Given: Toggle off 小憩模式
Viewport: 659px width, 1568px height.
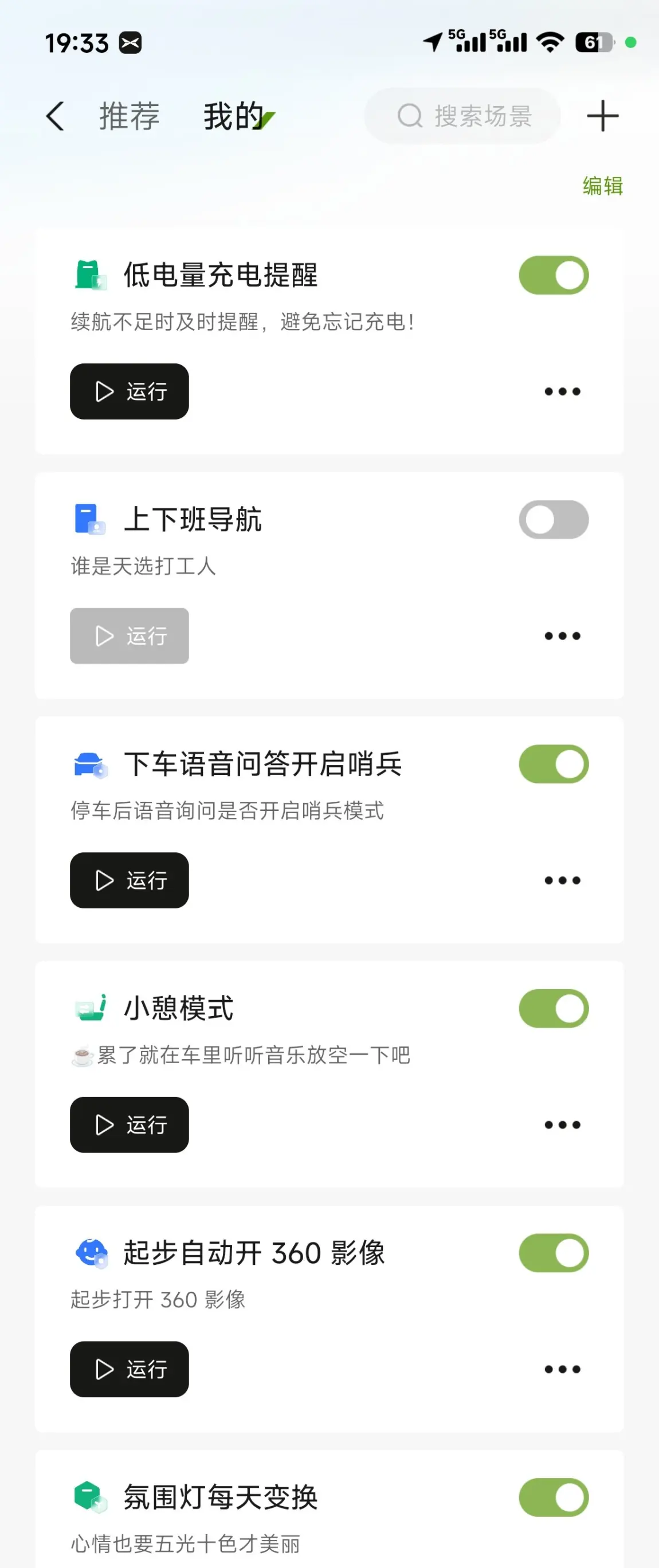Looking at the screenshot, I should (x=553, y=1009).
